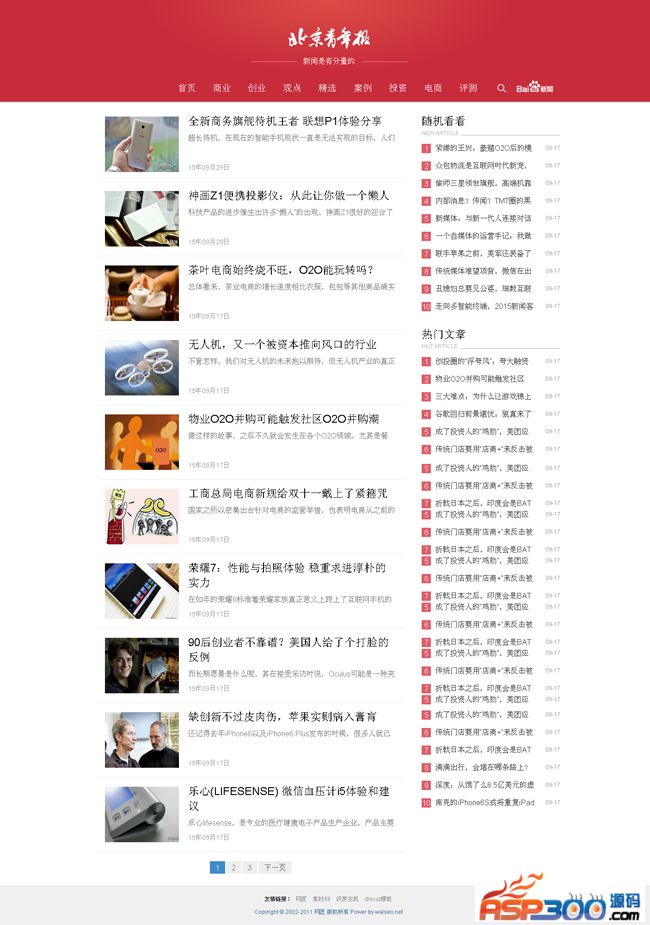This screenshot has width=650, height=925.
Task: Tap 下一页 for the next page
Action: 275,867
